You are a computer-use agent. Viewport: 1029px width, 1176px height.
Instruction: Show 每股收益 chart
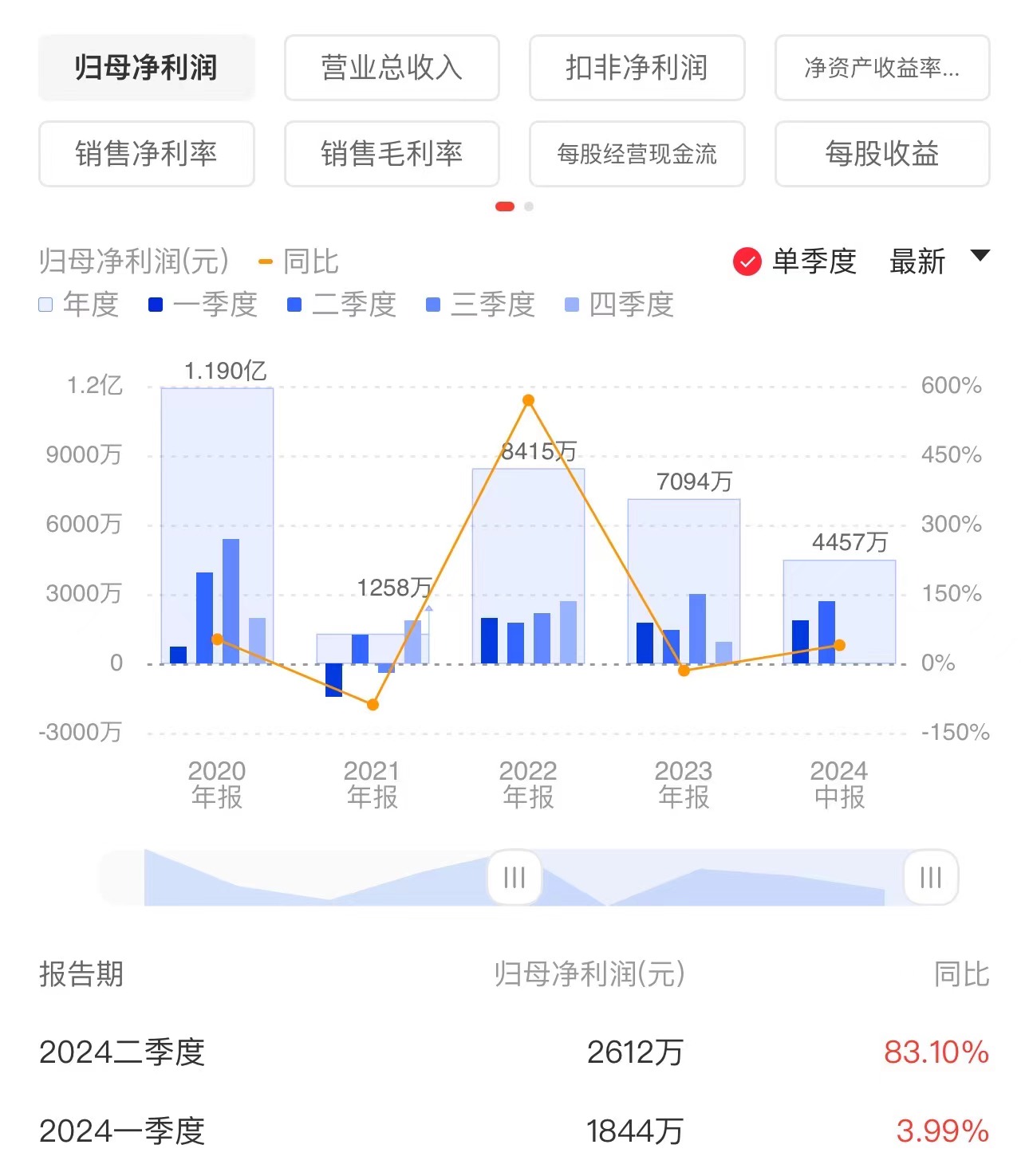(881, 153)
